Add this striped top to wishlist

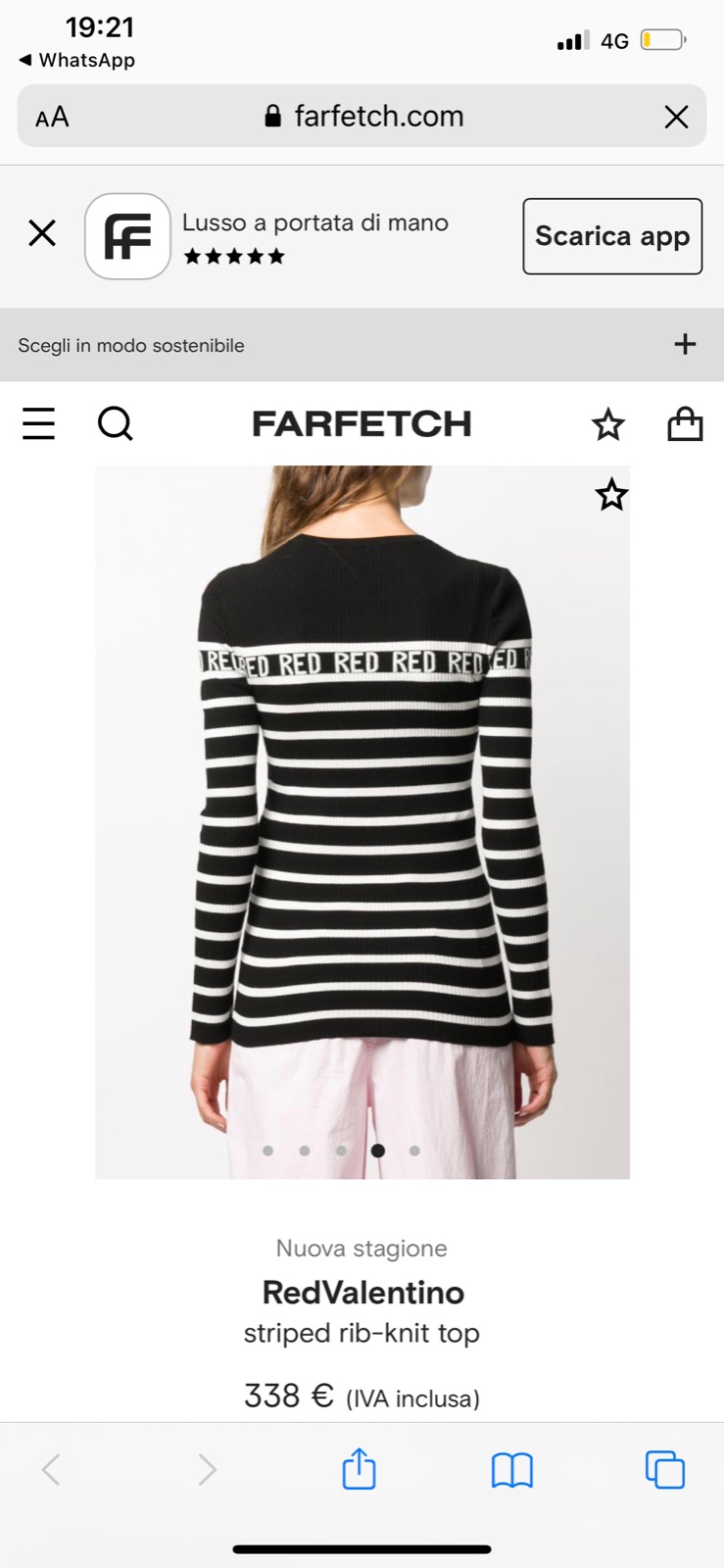[x=611, y=495]
